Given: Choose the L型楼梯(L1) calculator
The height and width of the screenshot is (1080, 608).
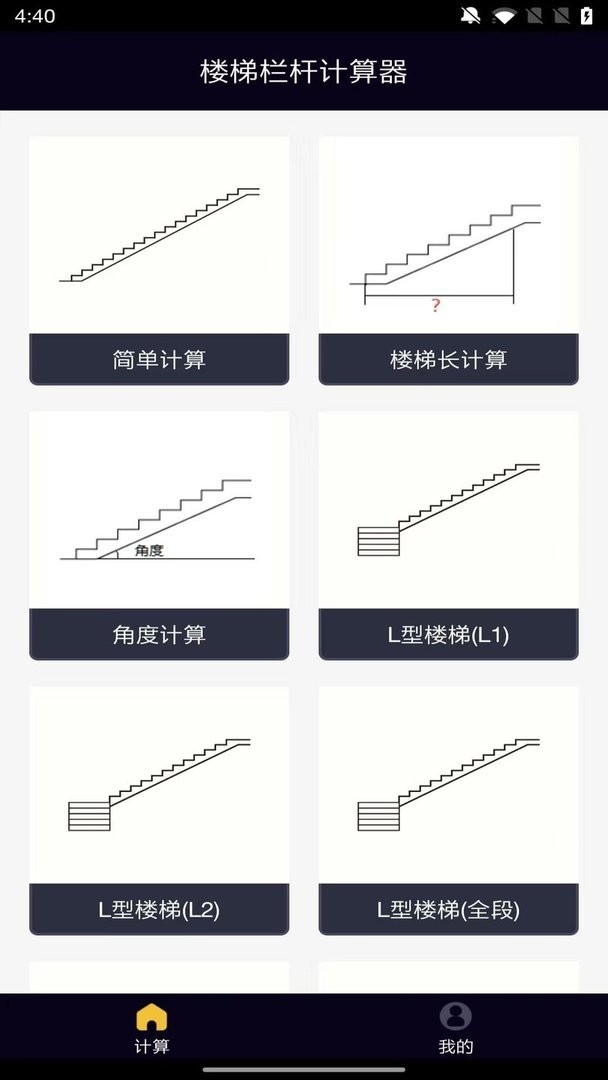Looking at the screenshot, I should (448, 535).
